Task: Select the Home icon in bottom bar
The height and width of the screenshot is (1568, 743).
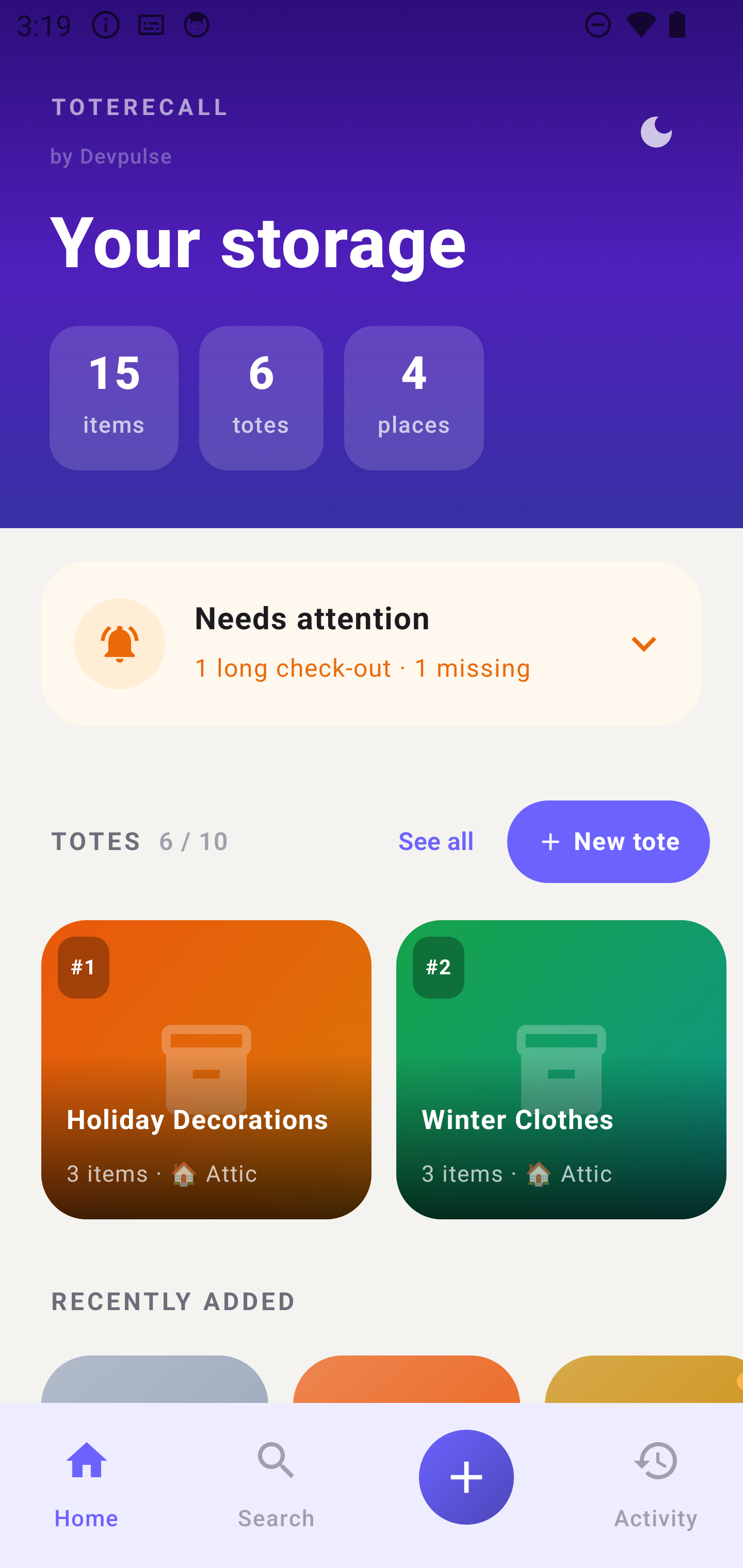Action: [86, 1461]
